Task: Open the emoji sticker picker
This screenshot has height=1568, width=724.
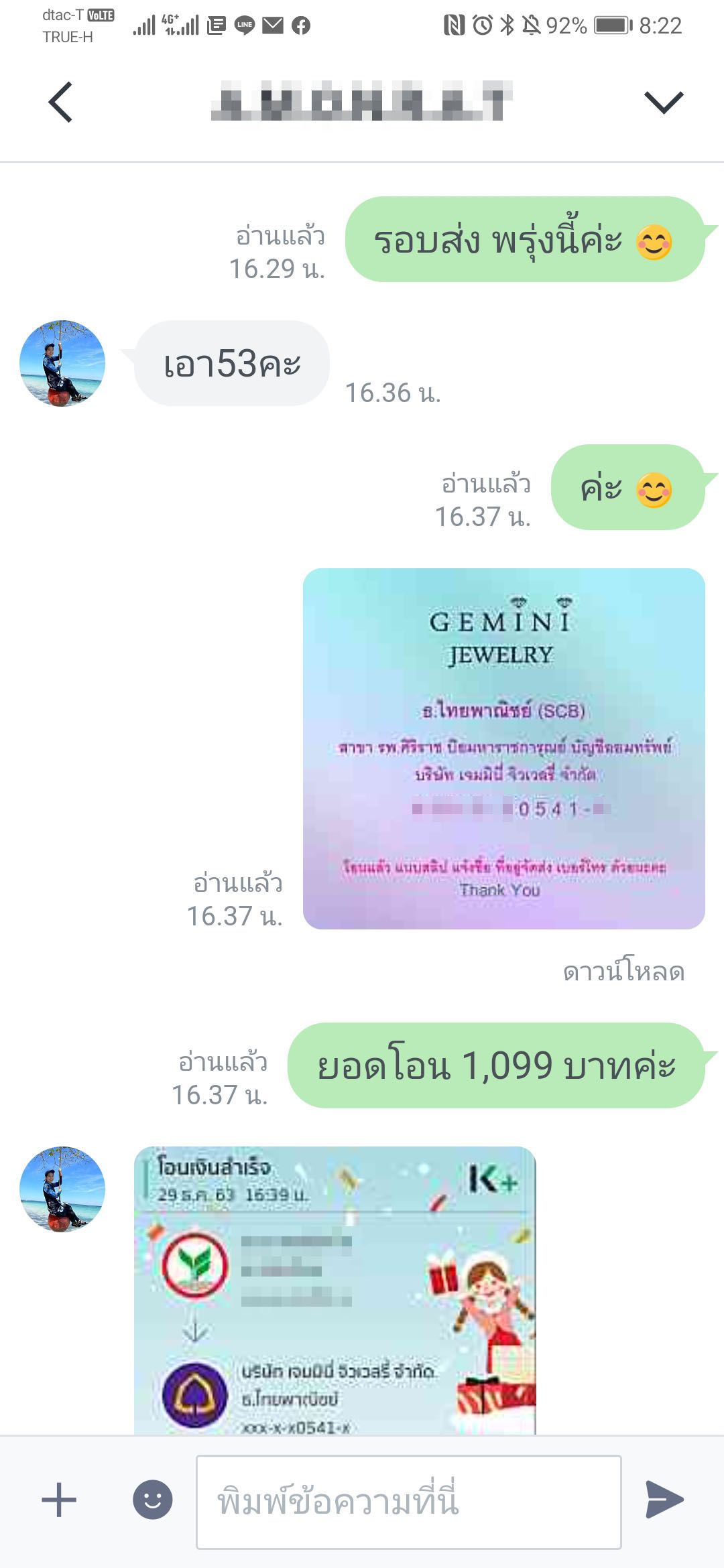Action: [x=152, y=1500]
